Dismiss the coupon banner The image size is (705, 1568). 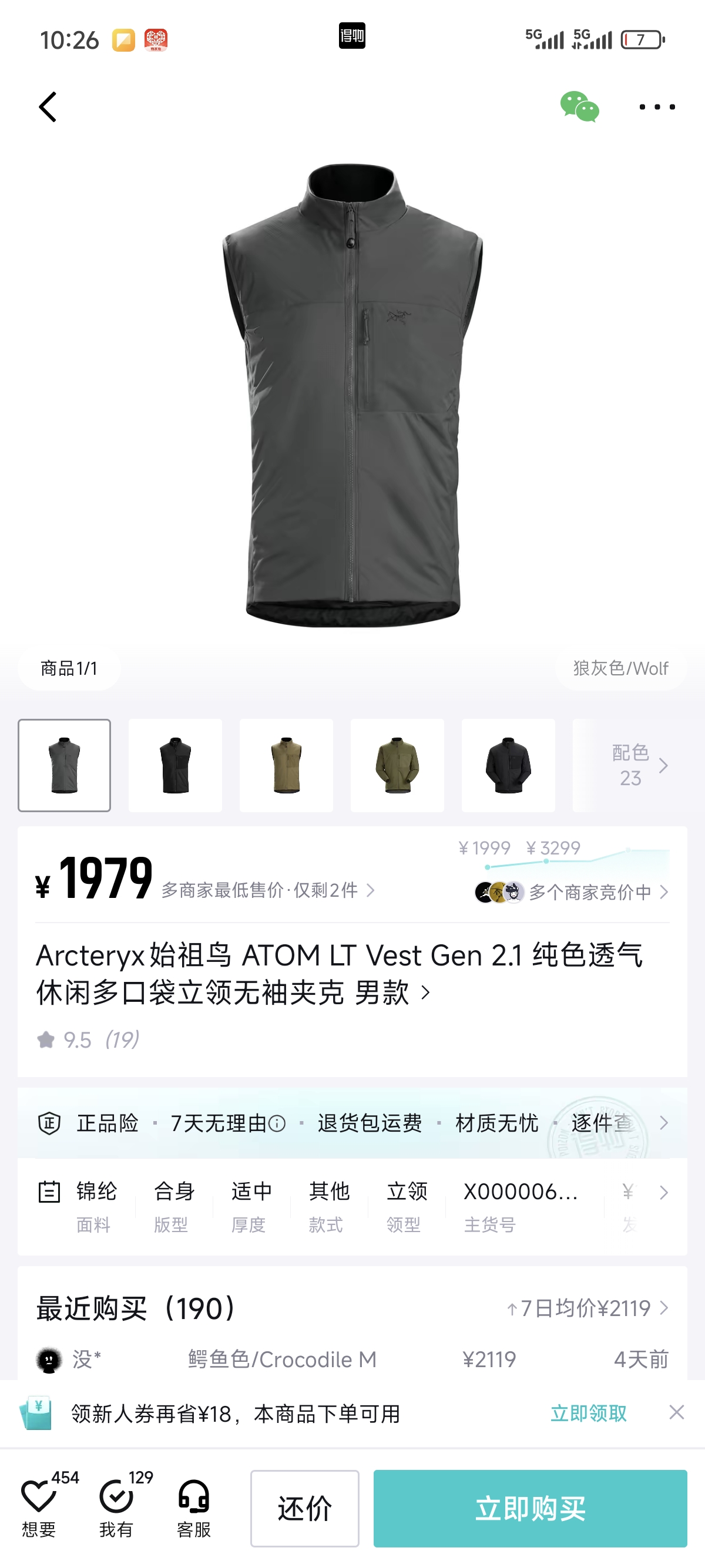[x=676, y=1412]
